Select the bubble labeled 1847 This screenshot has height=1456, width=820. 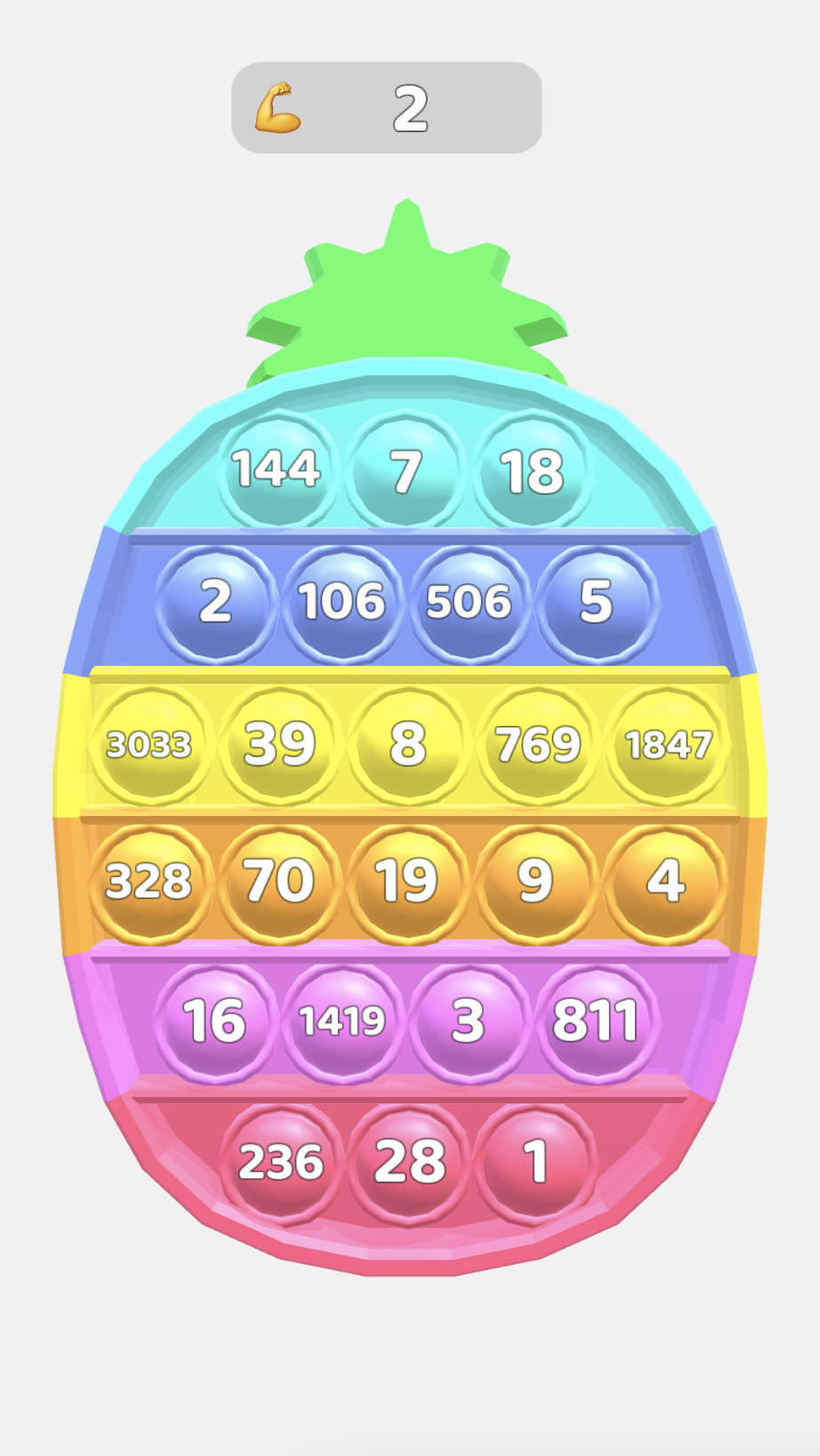click(665, 745)
